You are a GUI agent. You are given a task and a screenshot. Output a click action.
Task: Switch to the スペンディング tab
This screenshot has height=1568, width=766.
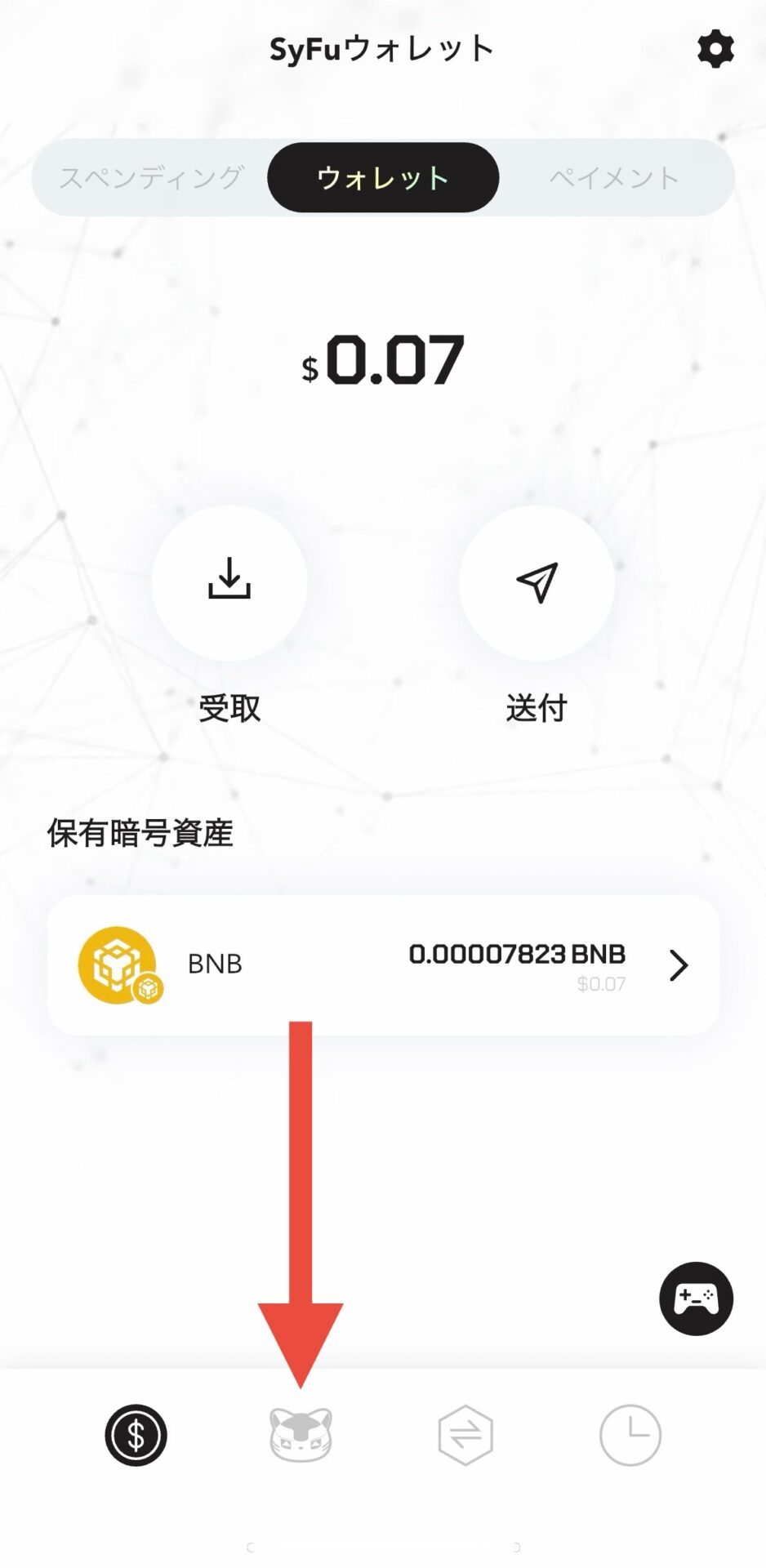pos(152,177)
